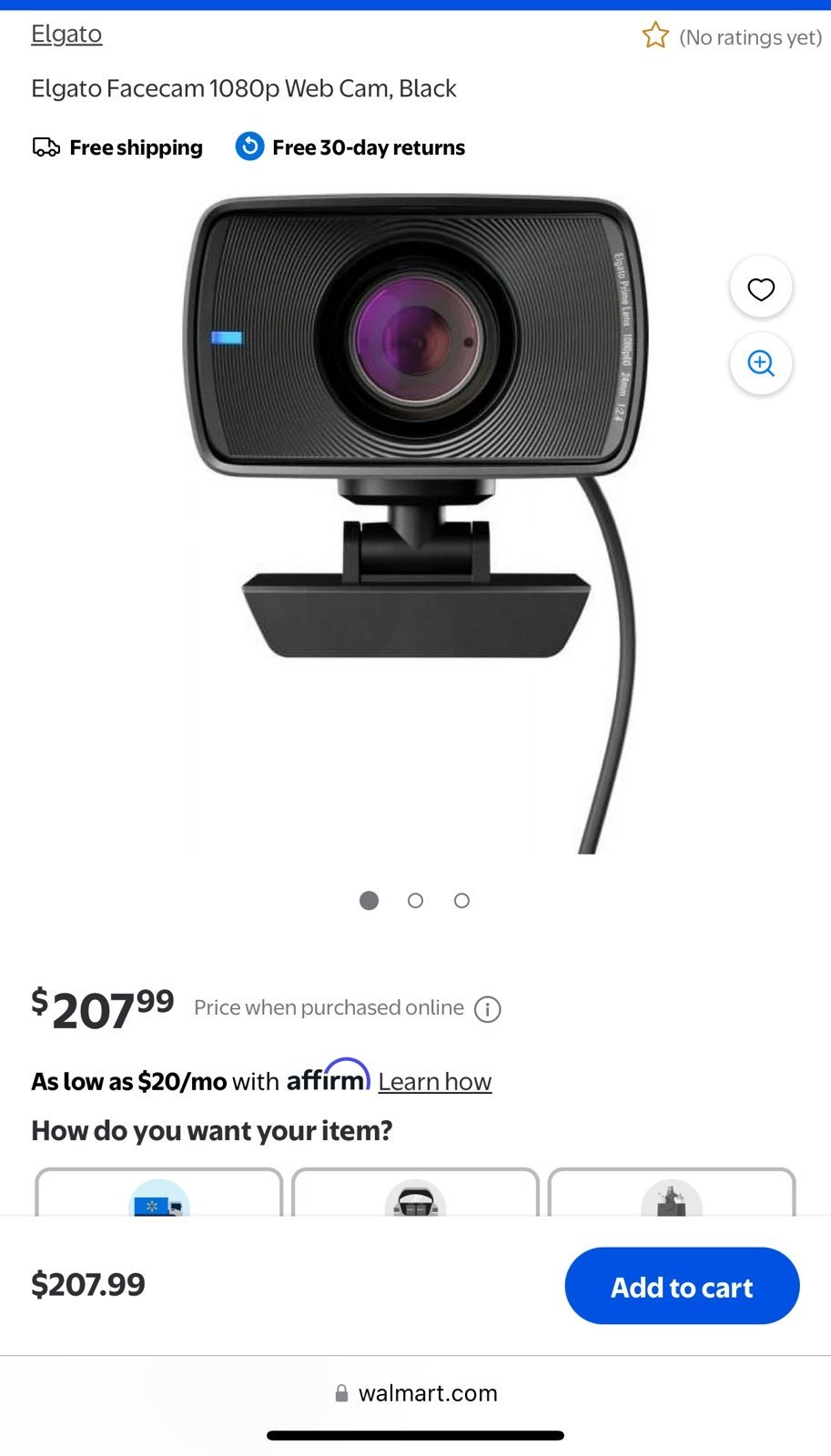Open the Elgato brand link
Viewport: 831px width, 1456px height.
[x=66, y=35]
